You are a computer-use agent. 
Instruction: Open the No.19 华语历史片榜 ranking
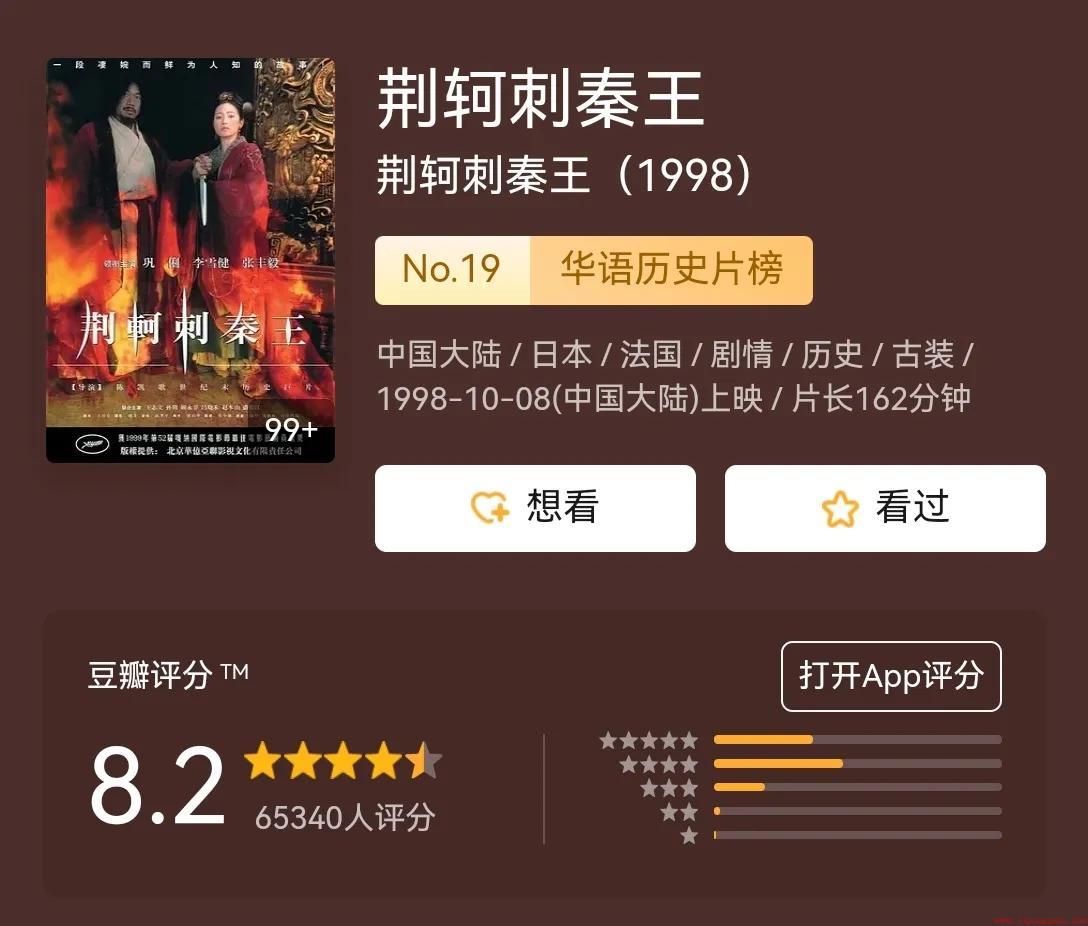point(593,270)
